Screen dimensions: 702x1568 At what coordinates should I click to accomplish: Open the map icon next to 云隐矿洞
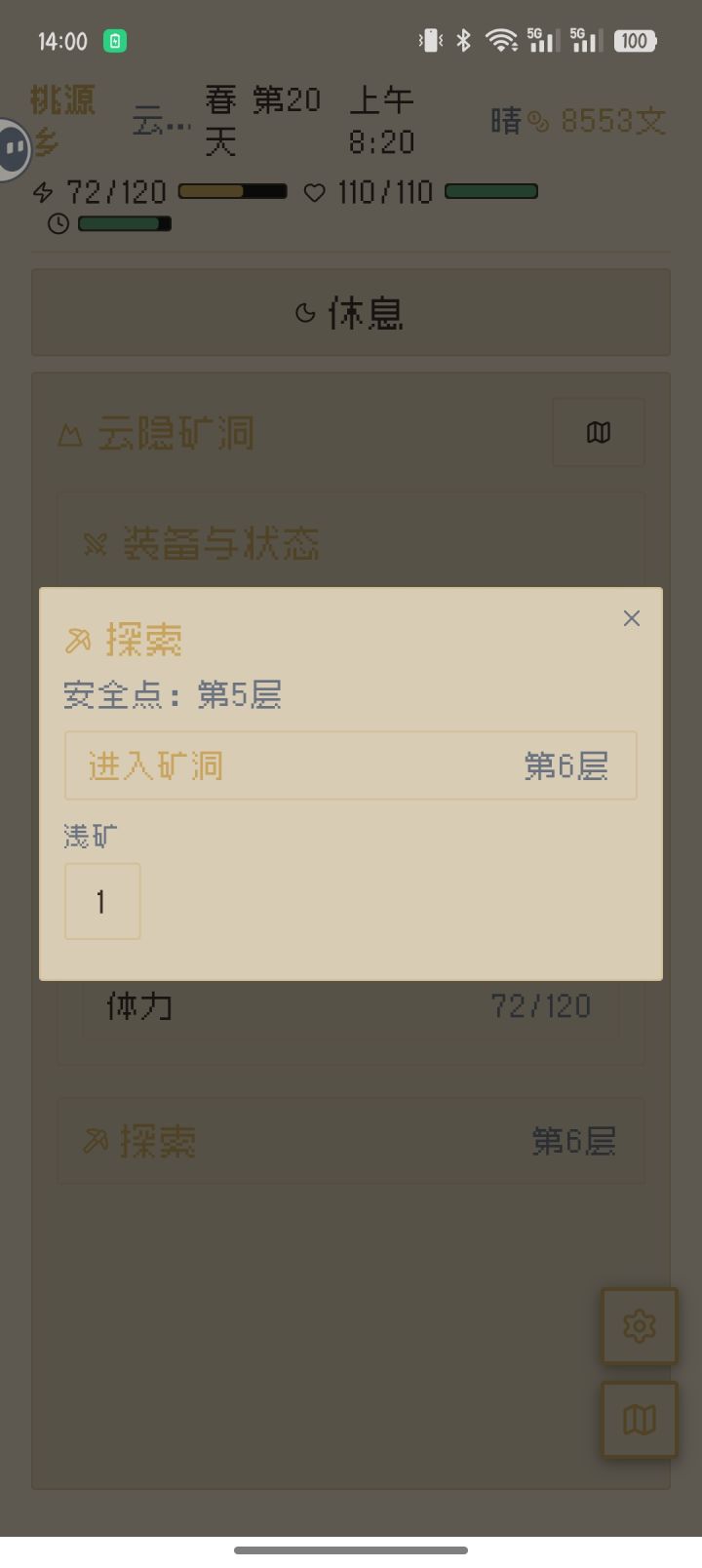point(598,432)
